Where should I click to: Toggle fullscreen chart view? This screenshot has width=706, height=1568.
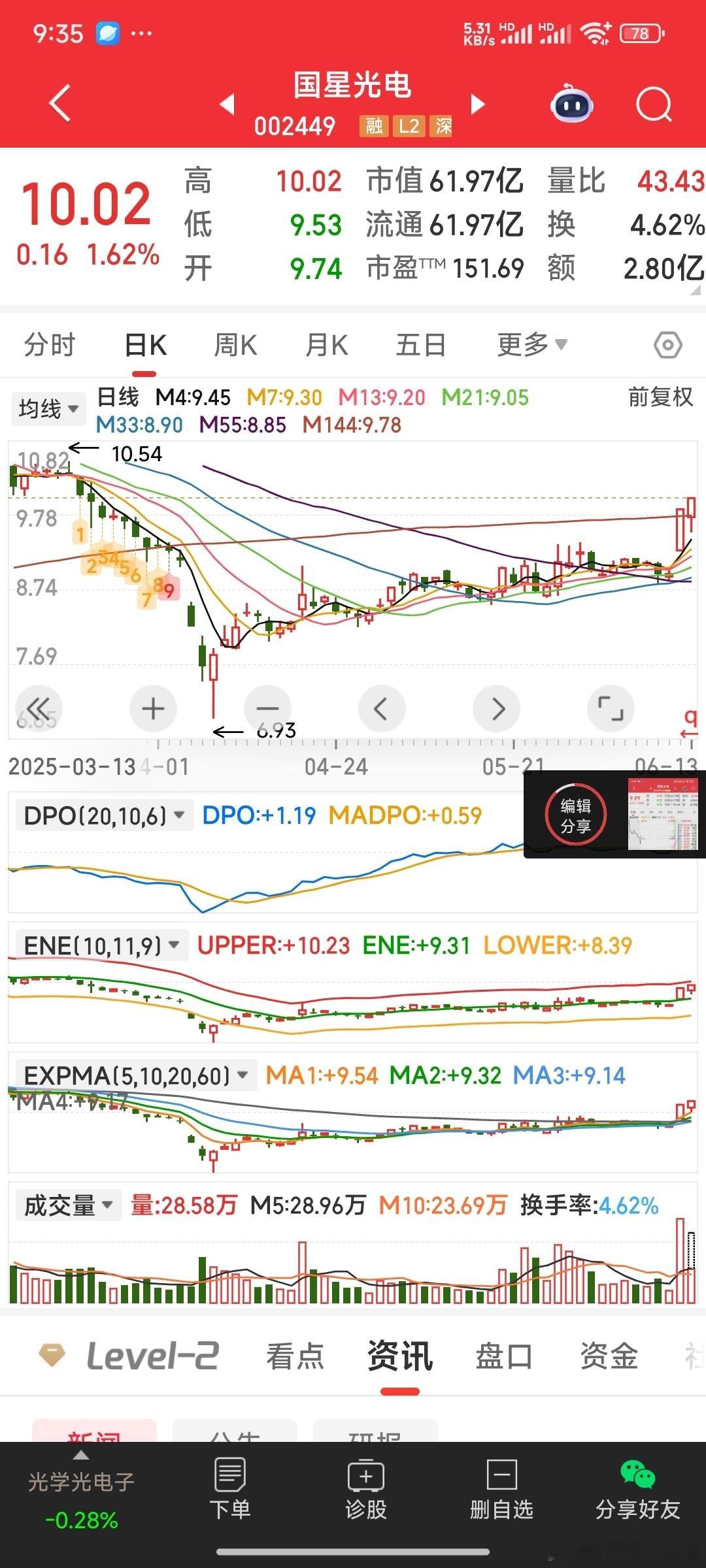click(611, 708)
